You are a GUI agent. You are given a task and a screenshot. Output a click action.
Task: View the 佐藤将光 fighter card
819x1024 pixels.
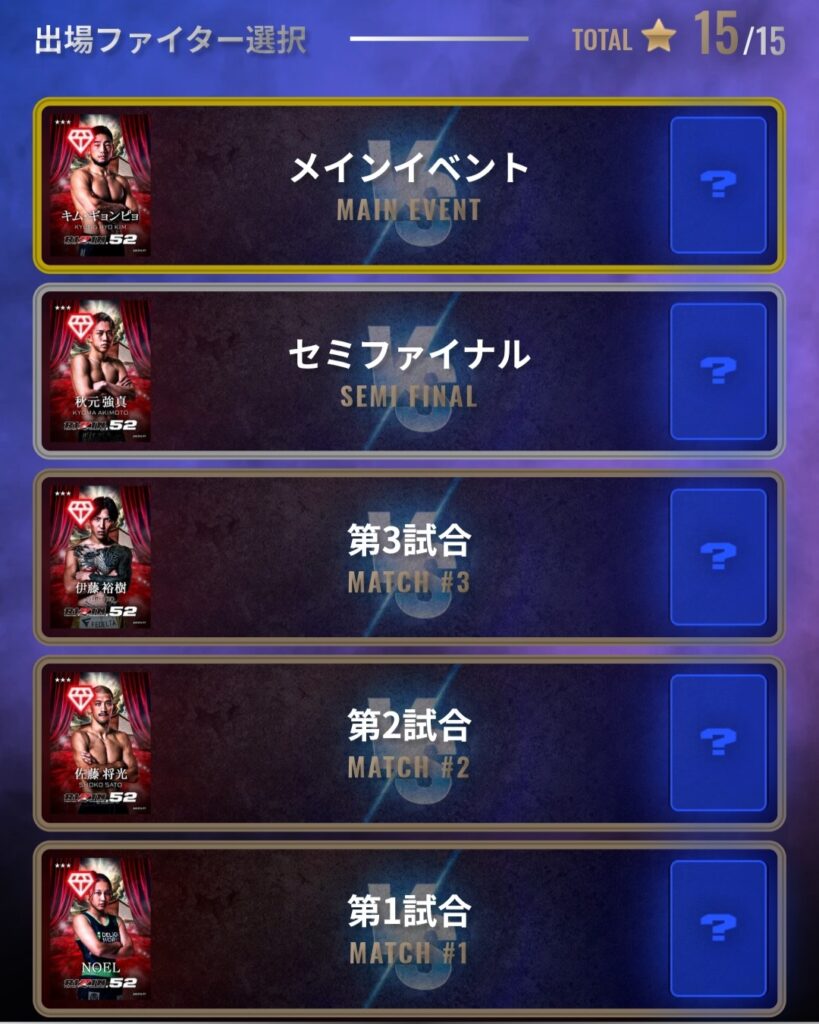click(x=101, y=743)
